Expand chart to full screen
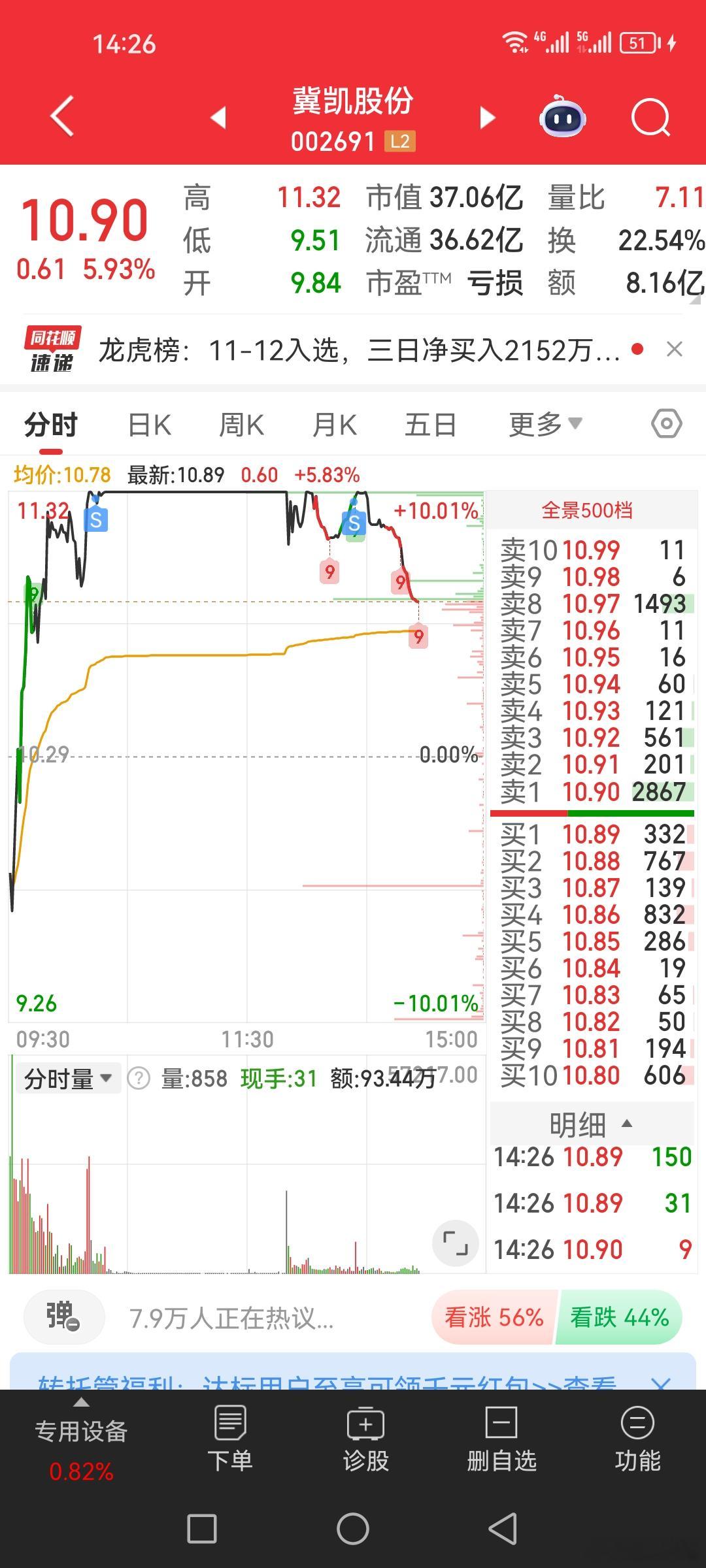 (x=456, y=1243)
